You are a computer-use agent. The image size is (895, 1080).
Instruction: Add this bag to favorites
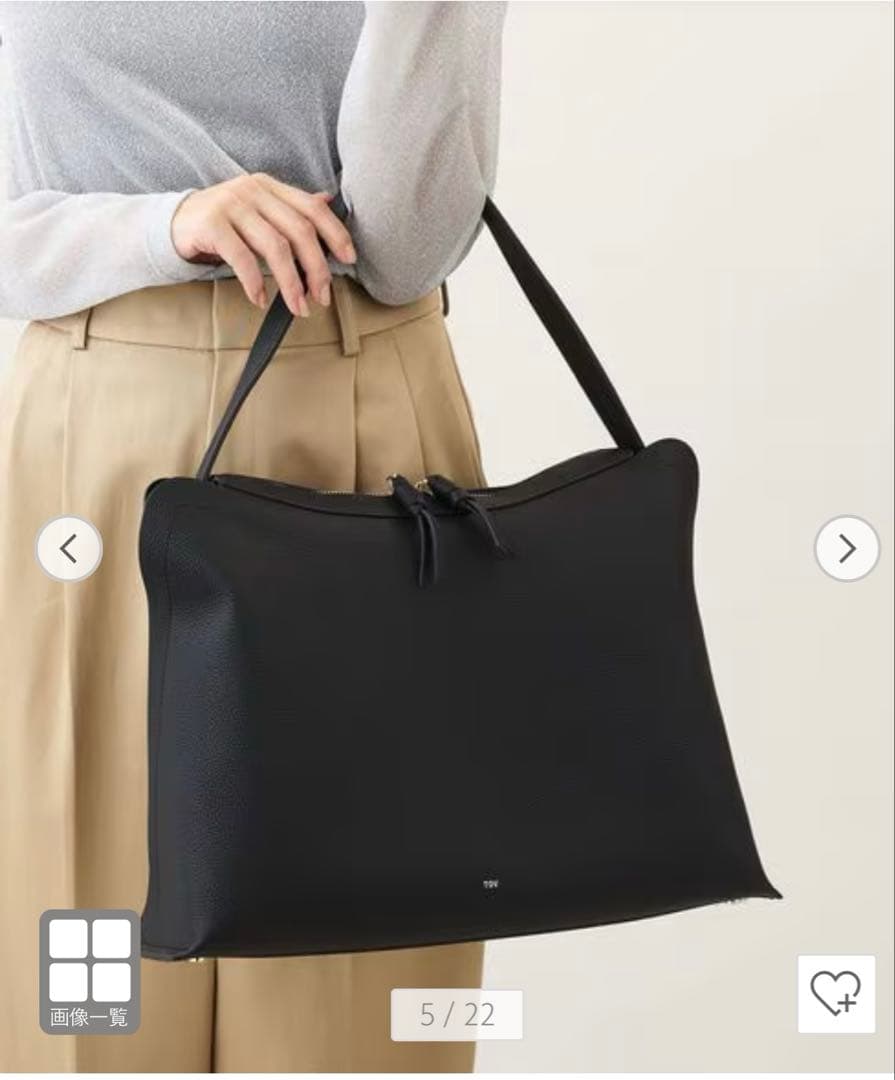[x=836, y=993]
